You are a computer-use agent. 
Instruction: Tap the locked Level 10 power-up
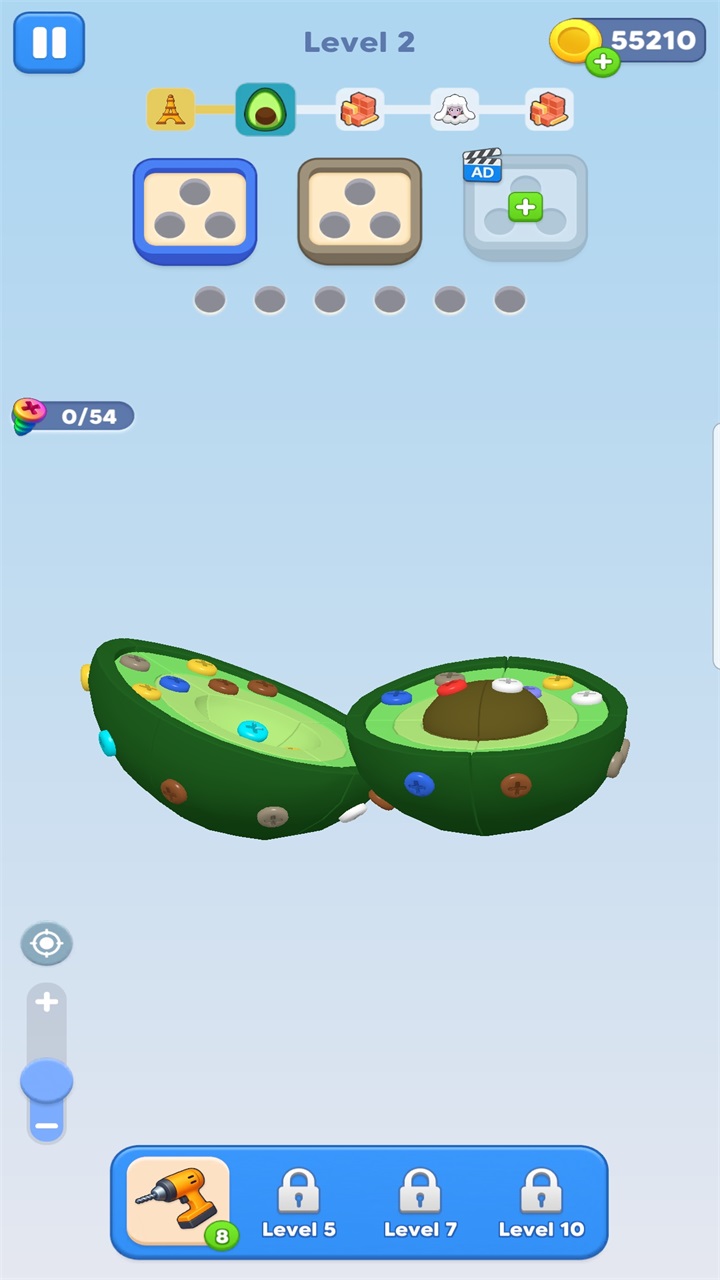point(541,1203)
